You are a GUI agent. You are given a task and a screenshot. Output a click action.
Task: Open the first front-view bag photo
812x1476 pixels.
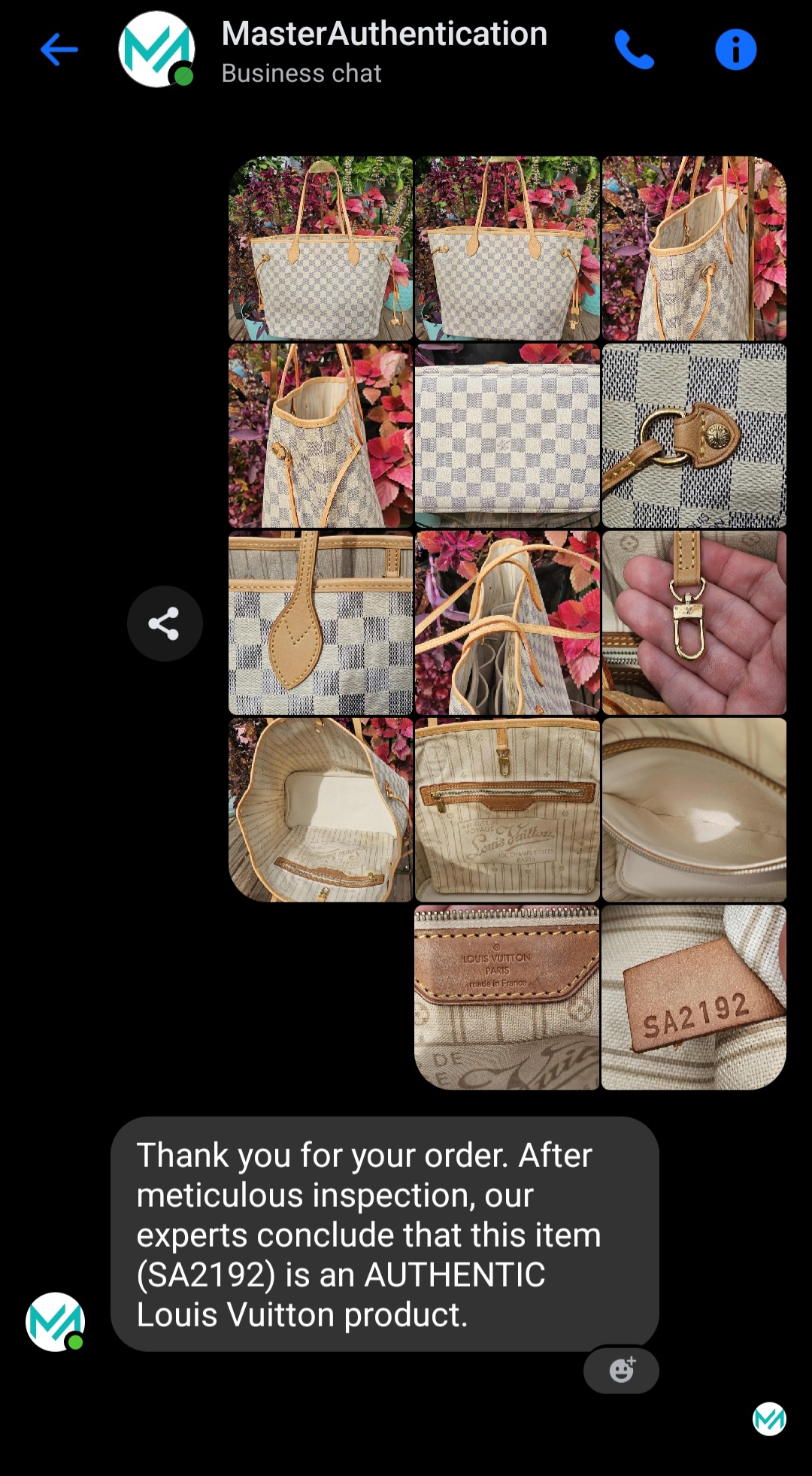click(x=321, y=248)
